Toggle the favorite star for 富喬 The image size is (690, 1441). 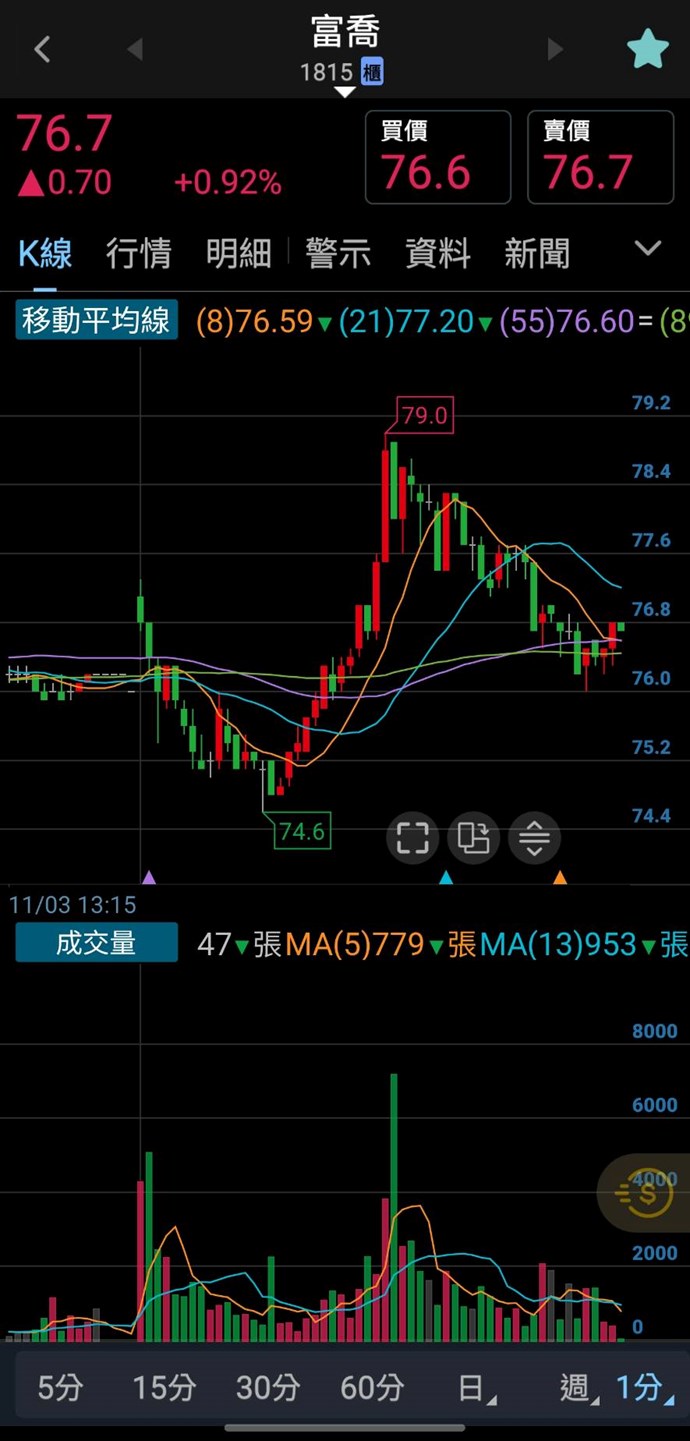[647, 48]
